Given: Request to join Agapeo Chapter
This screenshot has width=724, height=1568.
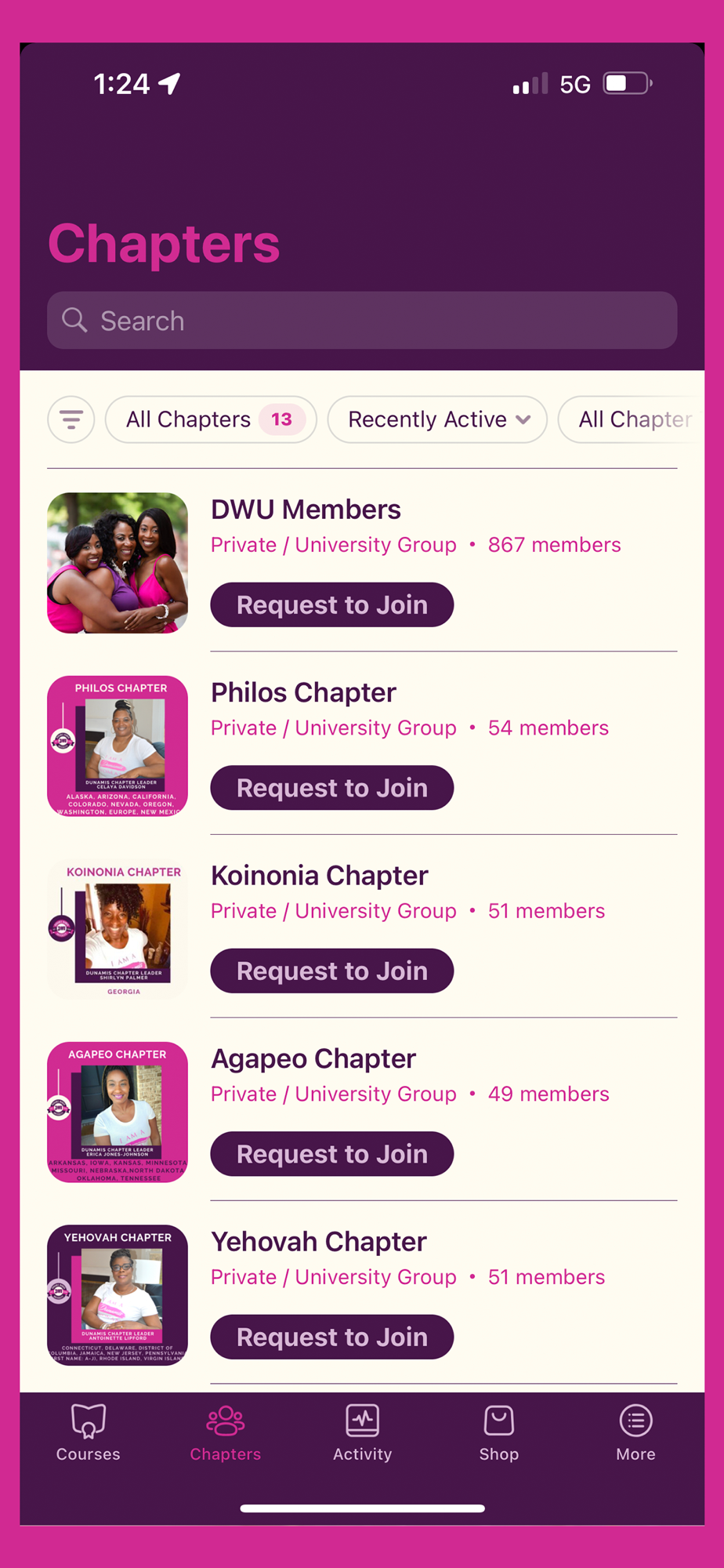Looking at the screenshot, I should tap(332, 1154).
